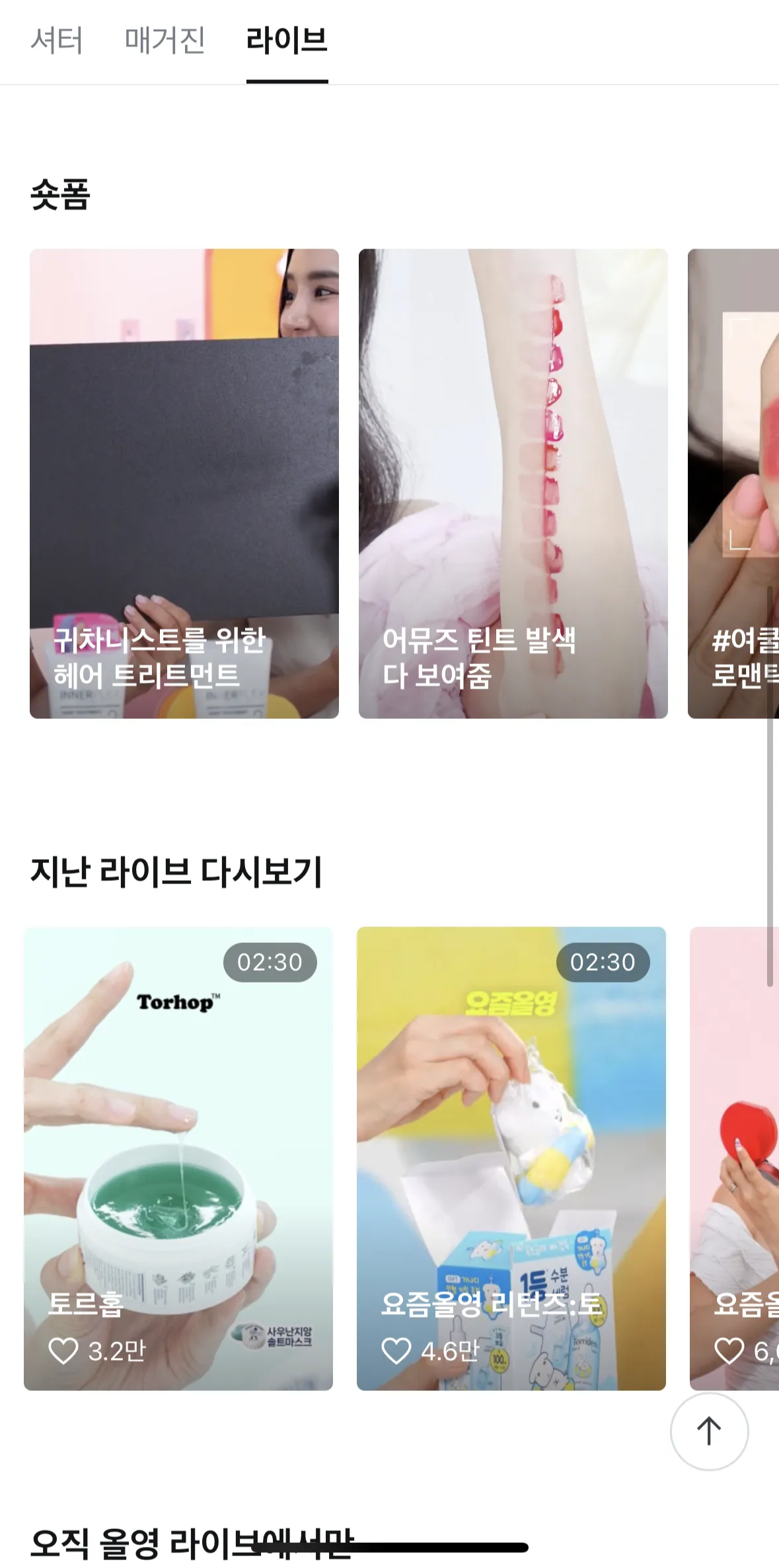Viewport: 779px width, 1568px height.
Task: Tap the scroll-to-top arrow button
Action: pyautogui.click(x=709, y=1431)
